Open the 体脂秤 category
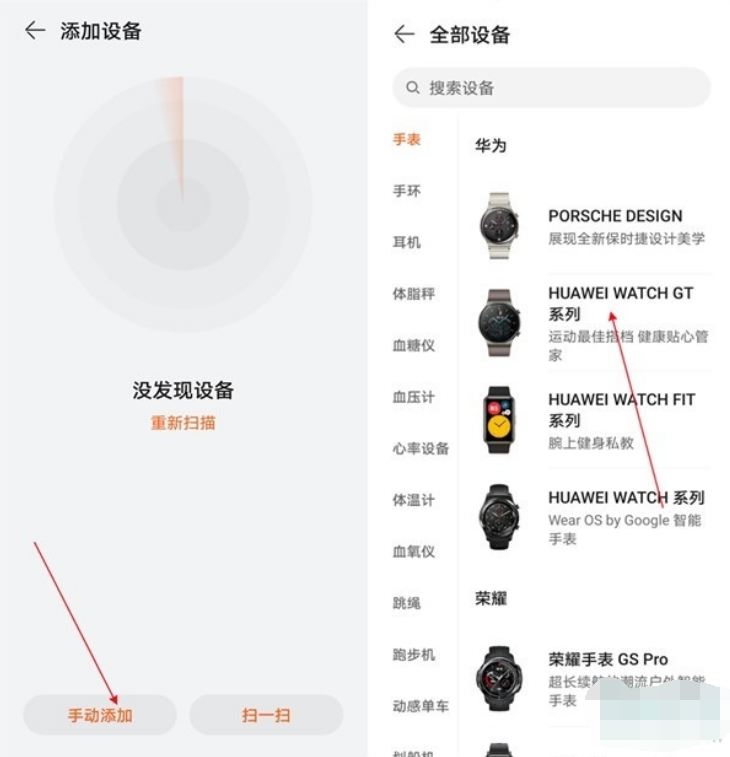Screen dimensions: 730x757 pyautogui.click(x=413, y=294)
